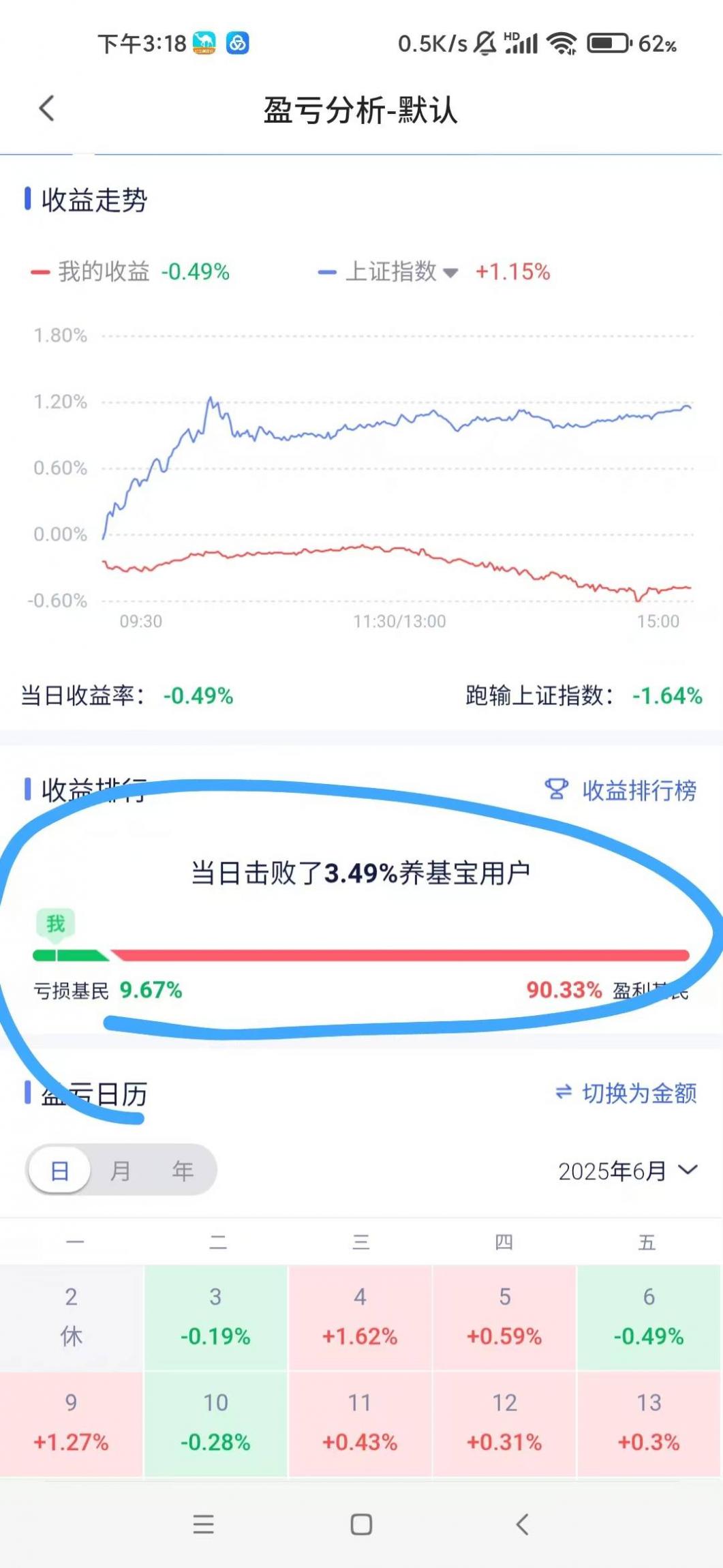Open June 13 with +0.3% return

click(x=648, y=1423)
